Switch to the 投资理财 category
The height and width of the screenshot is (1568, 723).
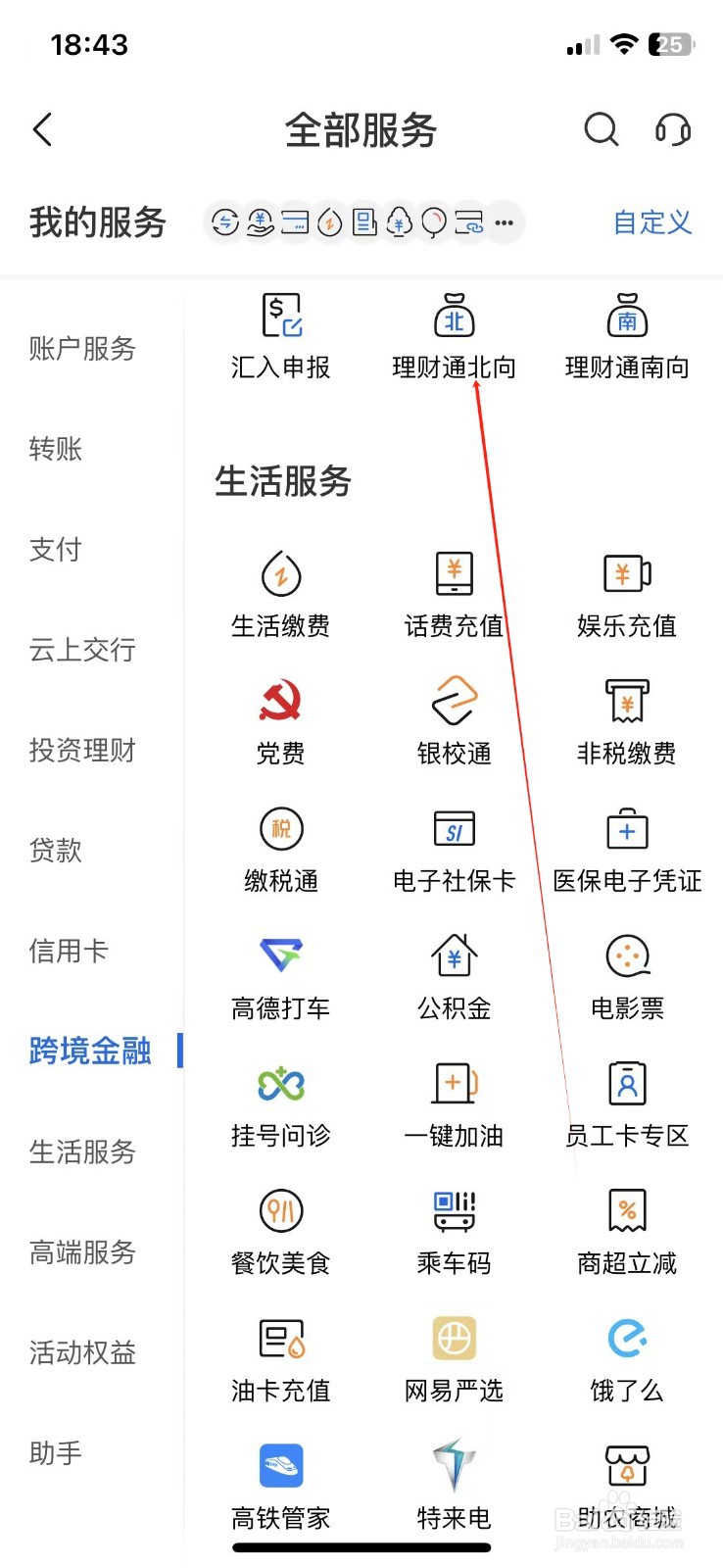point(81,751)
